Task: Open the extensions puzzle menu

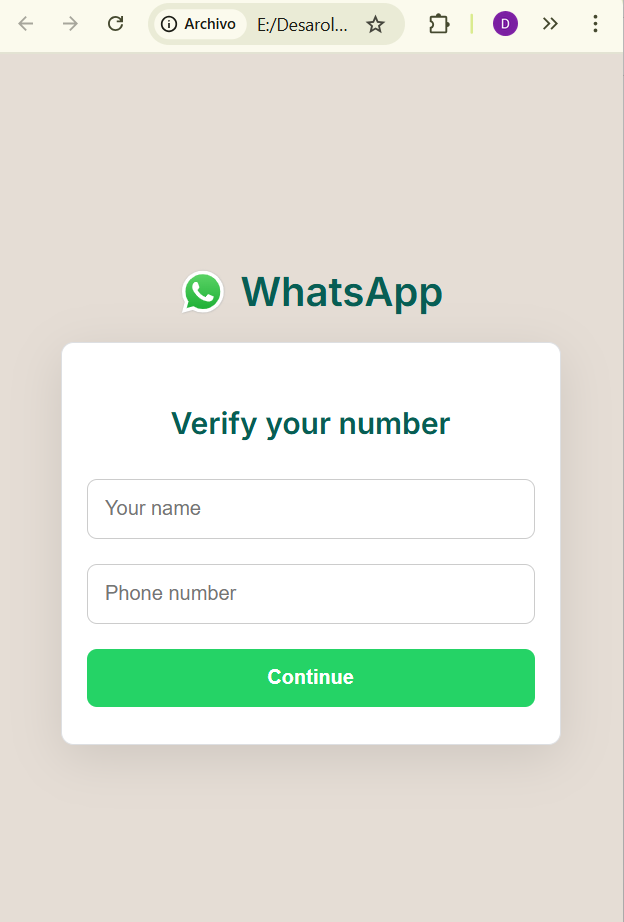Action: pos(439,24)
